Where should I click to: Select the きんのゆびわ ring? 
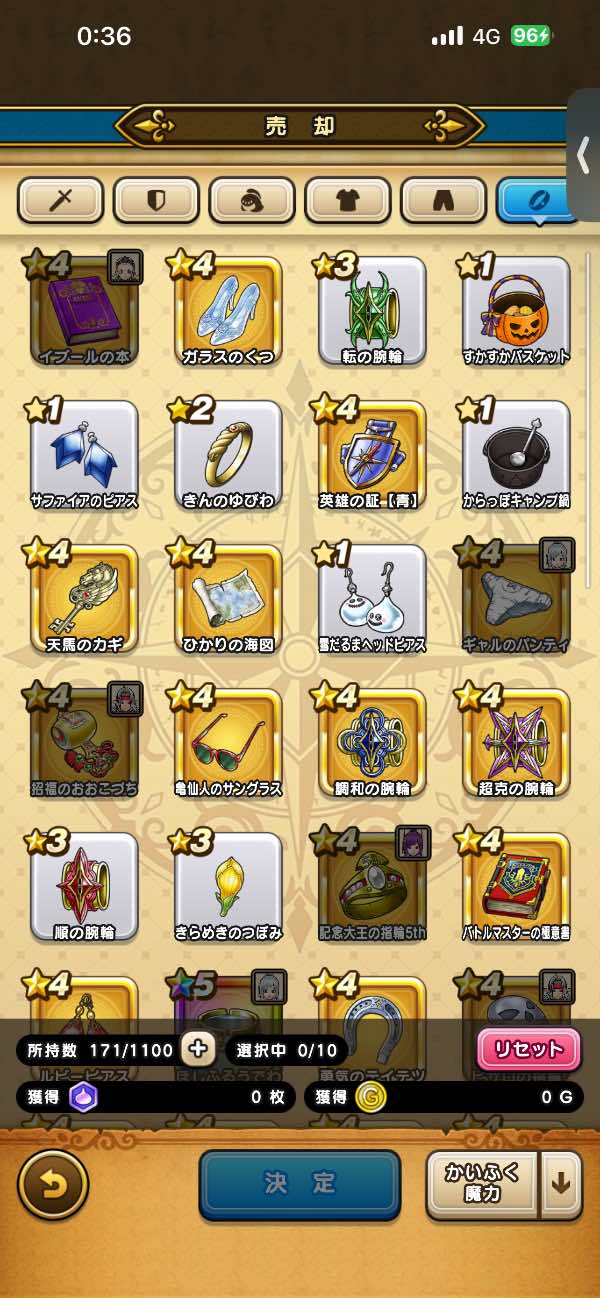(228, 454)
